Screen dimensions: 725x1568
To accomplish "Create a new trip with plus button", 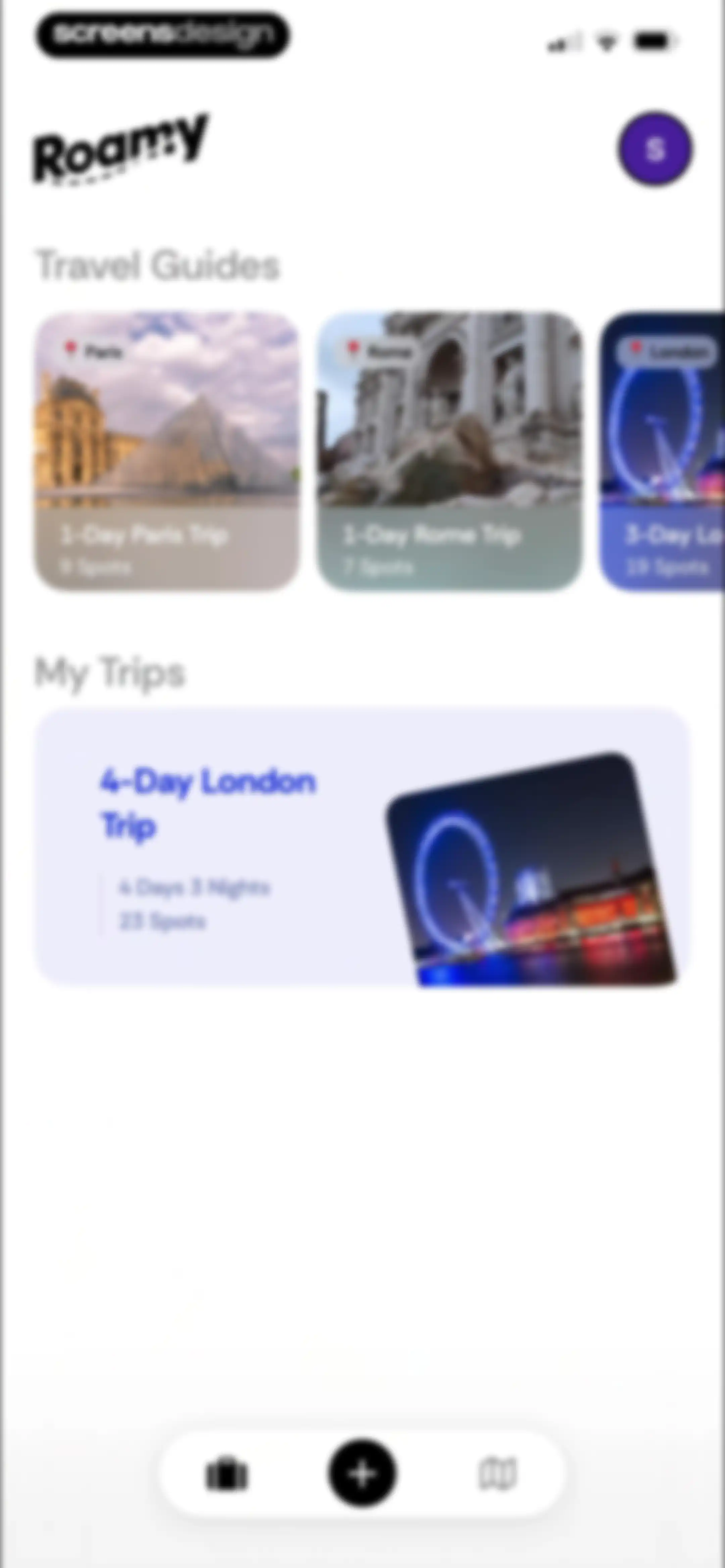I will 363,1474.
